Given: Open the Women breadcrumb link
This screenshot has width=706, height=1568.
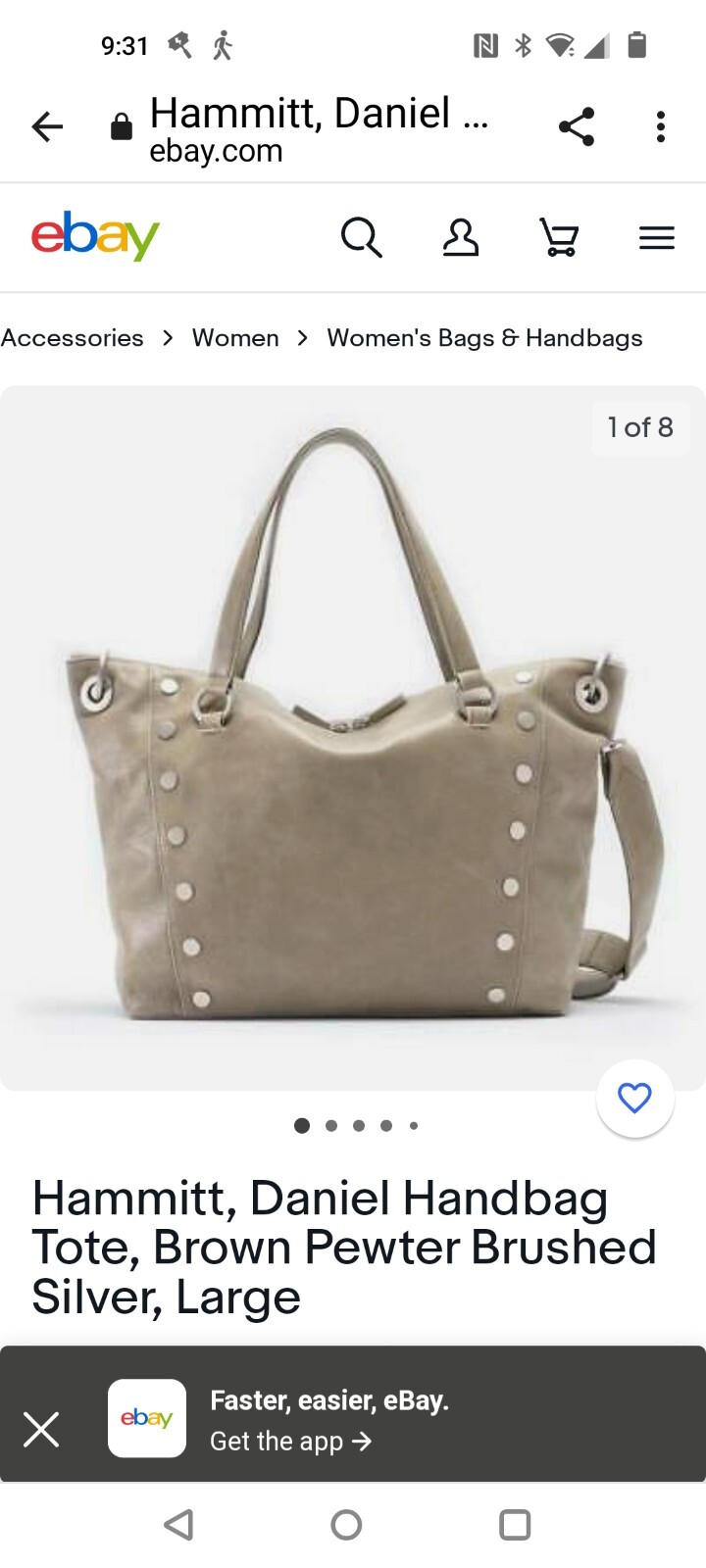Looking at the screenshot, I should point(235,338).
